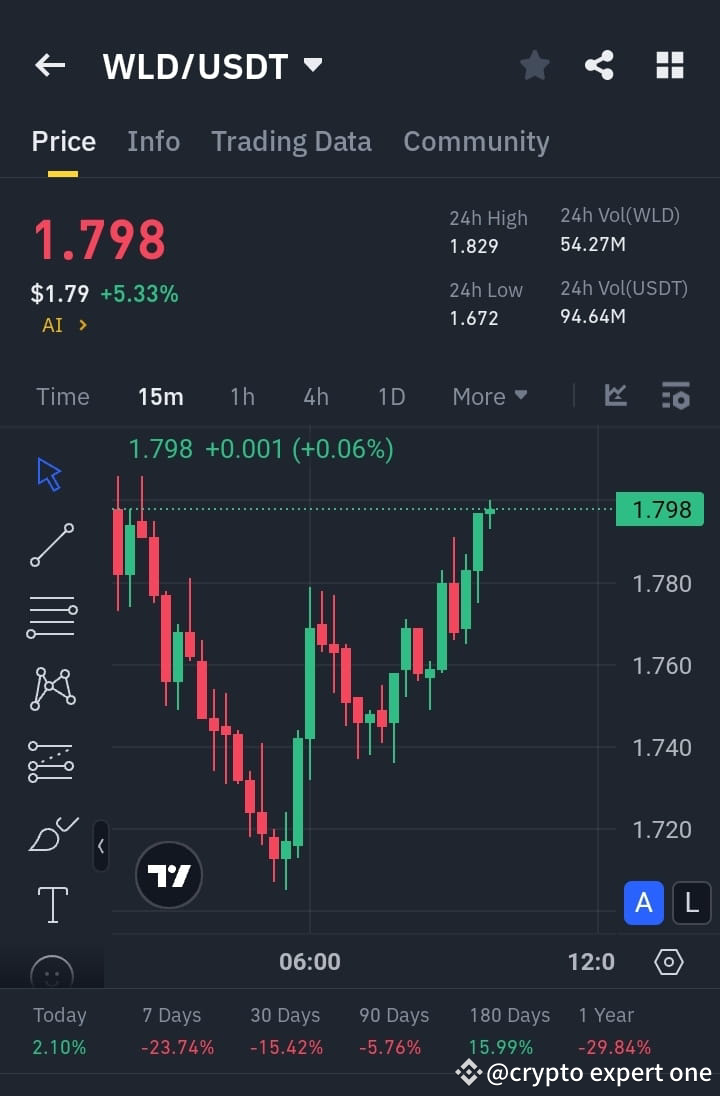Open the WLD/USDT pair selector dropdown
Viewport: 720px width, 1096px height.
[x=311, y=64]
